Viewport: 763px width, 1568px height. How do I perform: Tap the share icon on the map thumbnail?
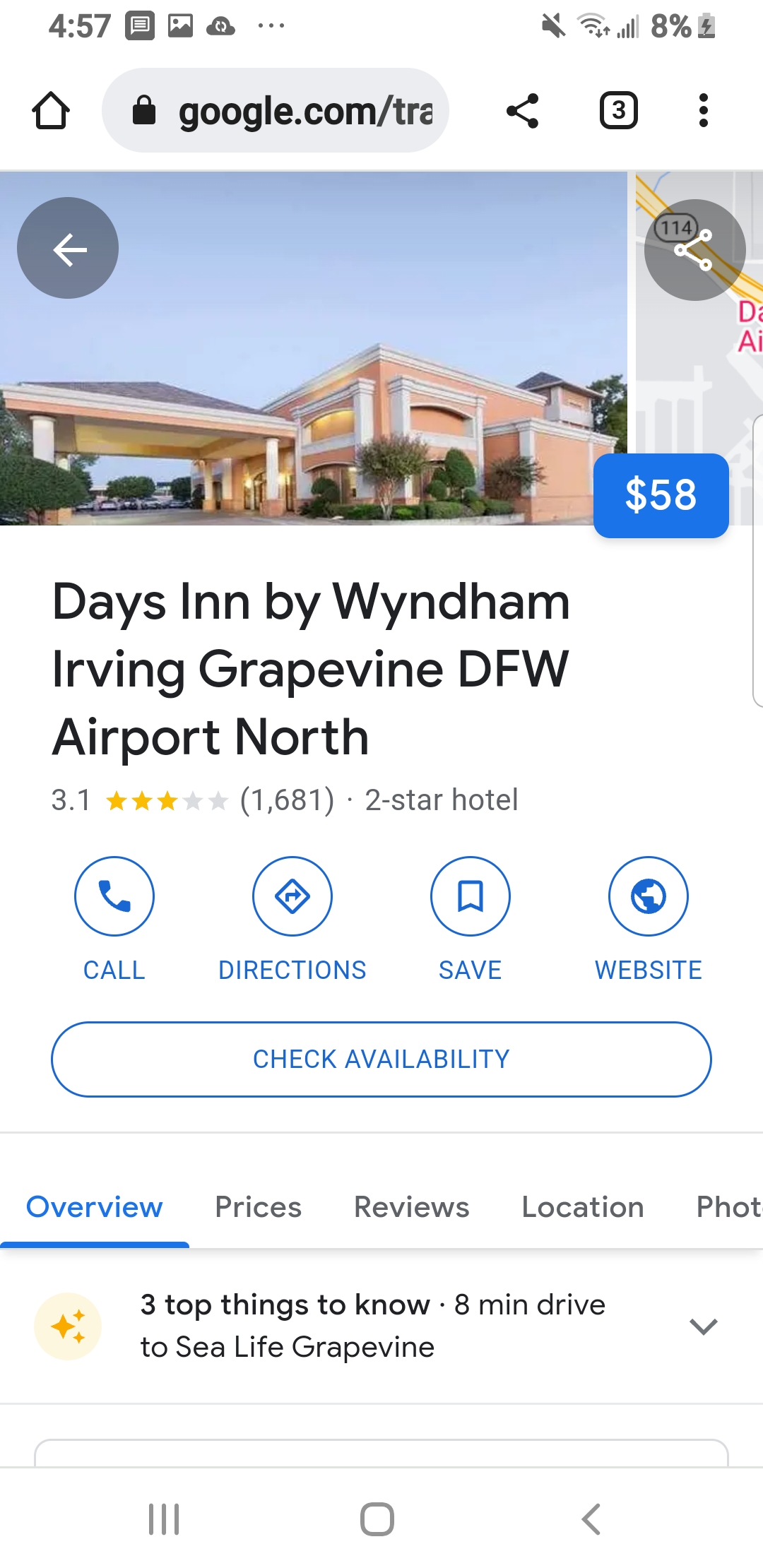click(694, 249)
